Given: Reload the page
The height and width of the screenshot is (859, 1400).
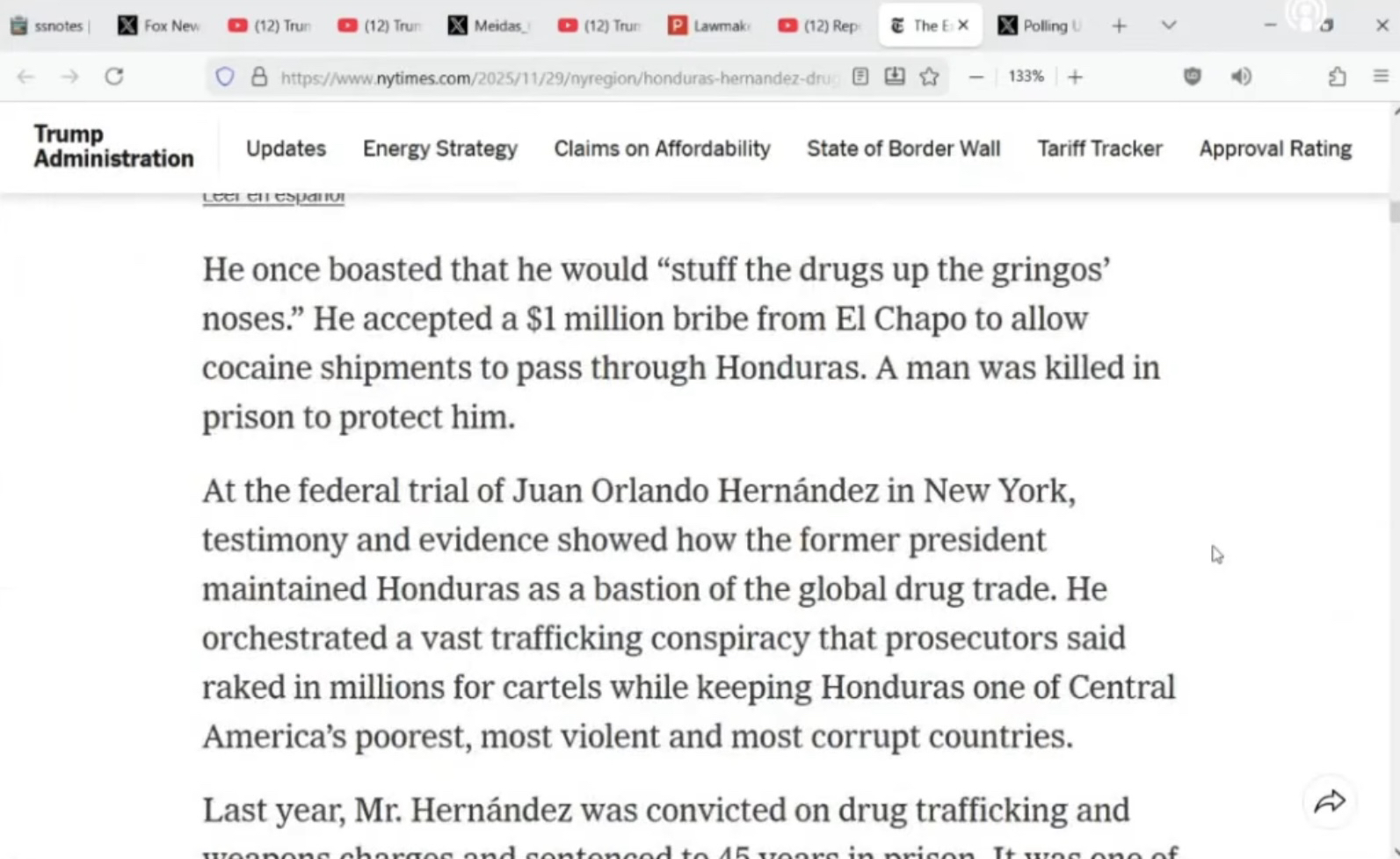Looking at the screenshot, I should coord(114,76).
